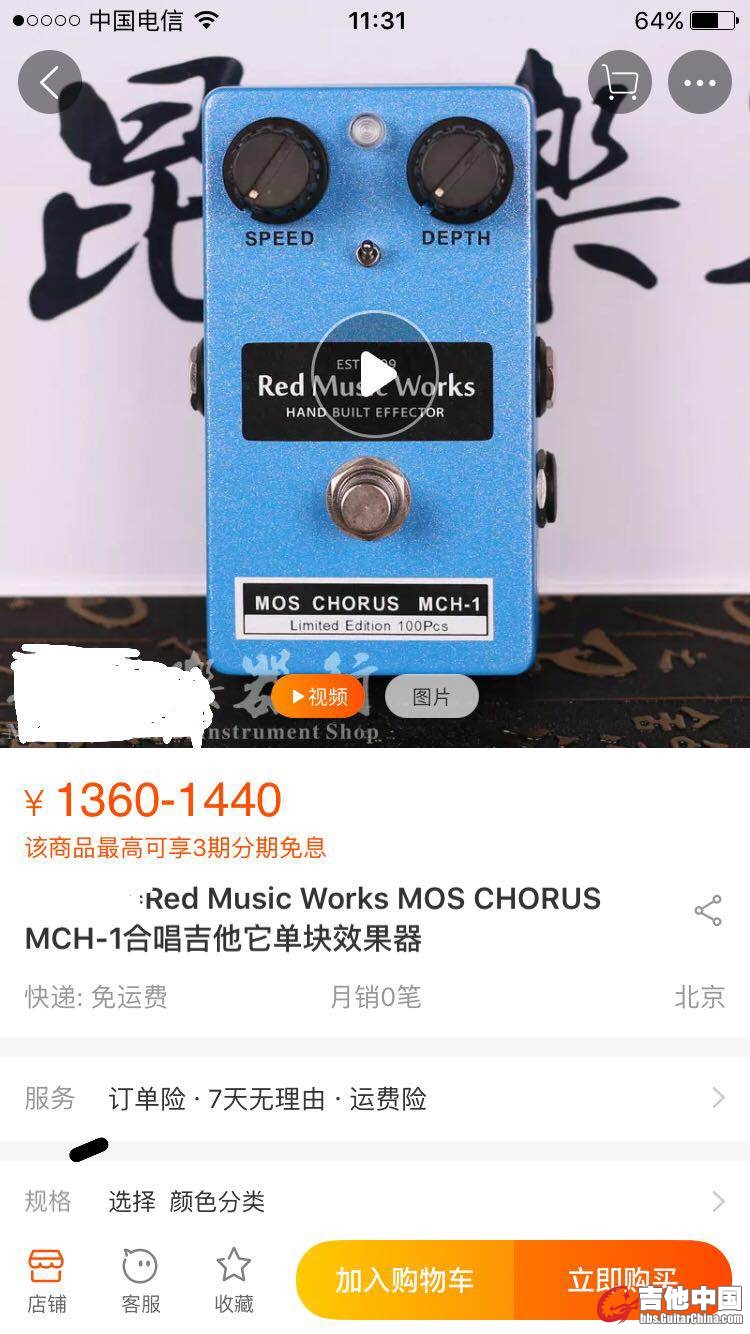Open 规格 选择 颜色分类 options

click(375, 1201)
